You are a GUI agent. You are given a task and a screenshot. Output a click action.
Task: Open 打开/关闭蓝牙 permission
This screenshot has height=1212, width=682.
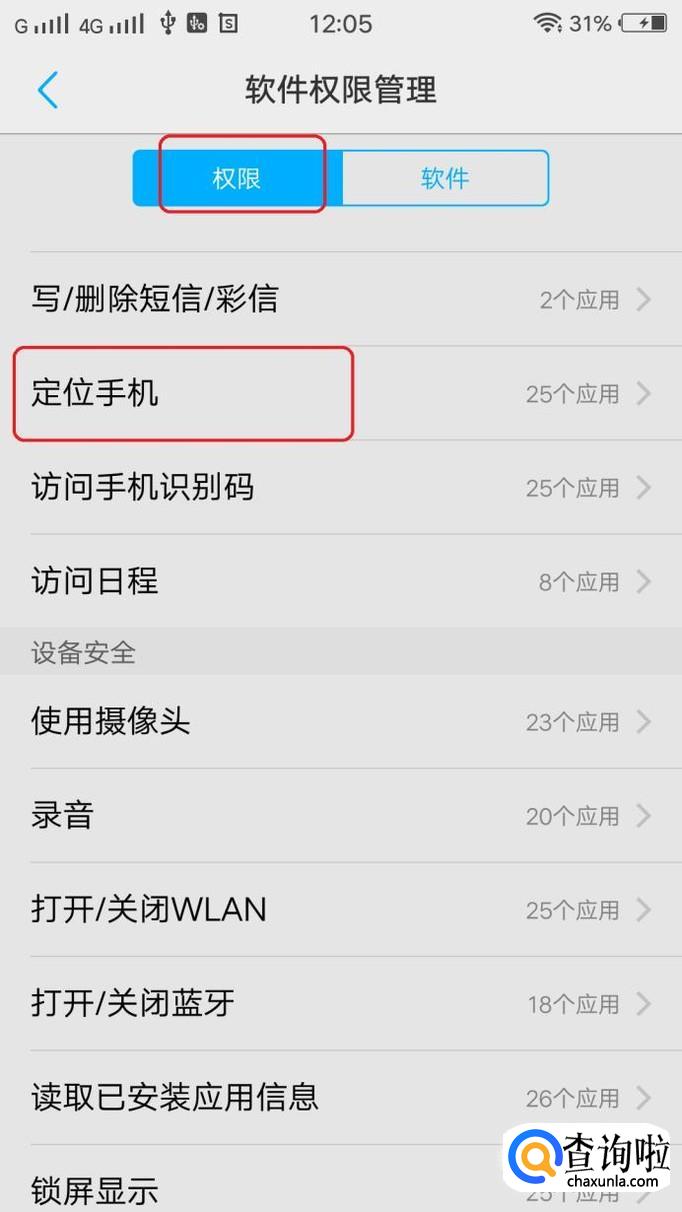(x=341, y=1003)
